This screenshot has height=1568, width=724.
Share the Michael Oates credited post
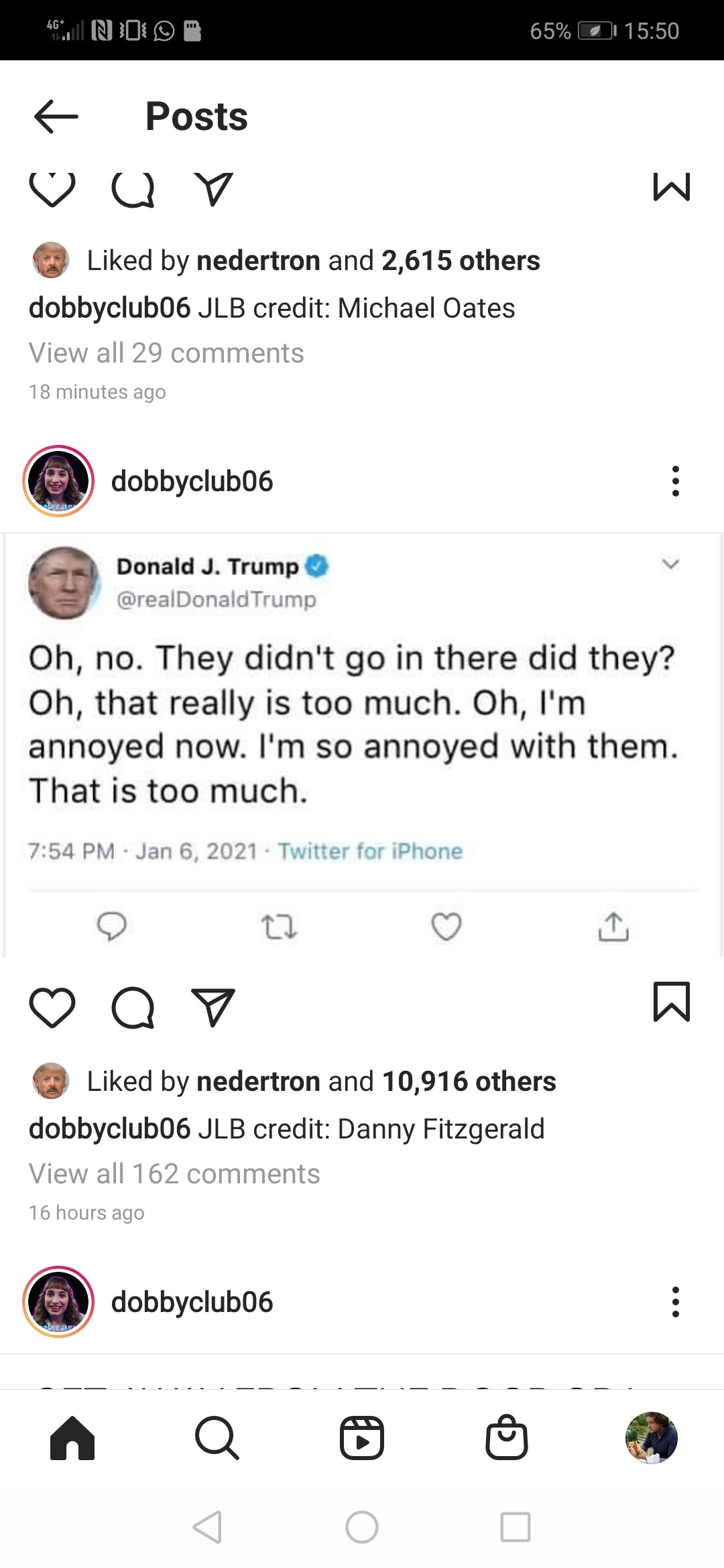tap(213, 189)
